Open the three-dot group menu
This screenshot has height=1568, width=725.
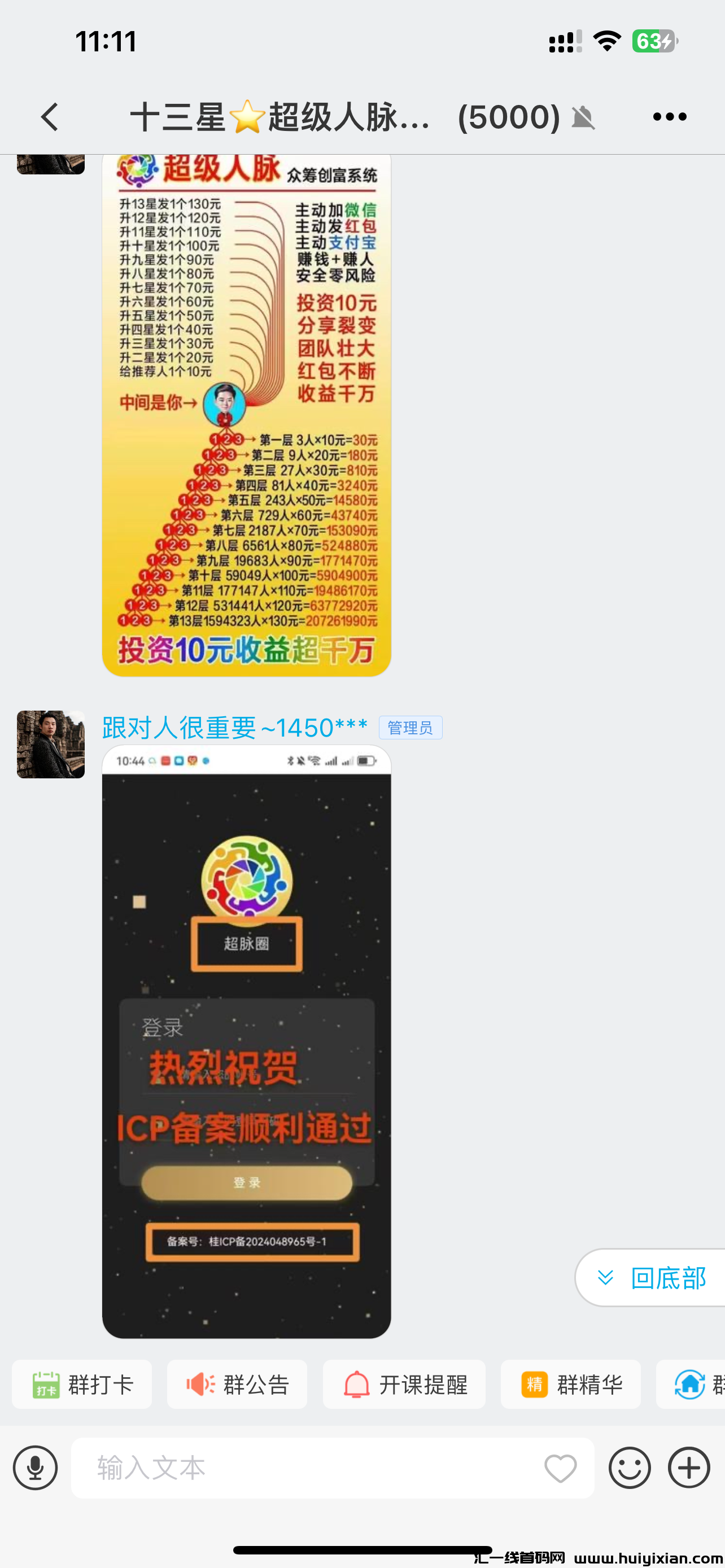point(669,117)
